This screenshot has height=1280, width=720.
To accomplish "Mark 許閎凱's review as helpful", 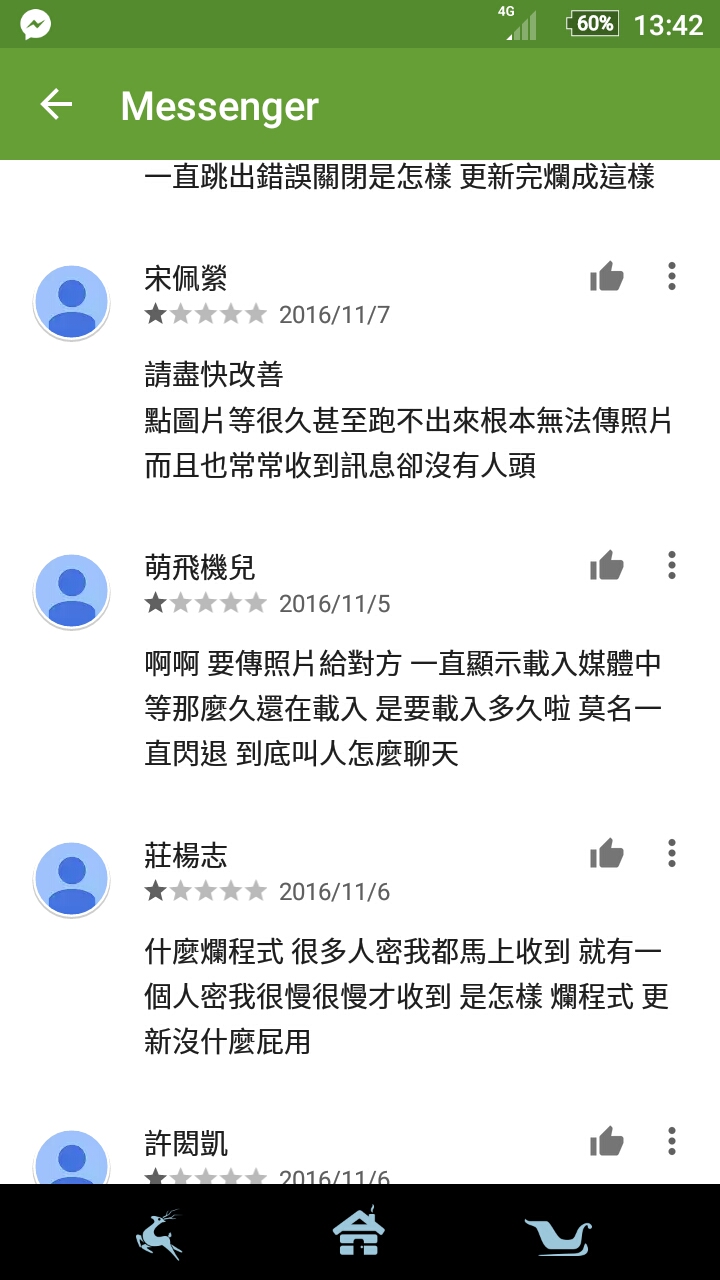I will click(606, 1142).
